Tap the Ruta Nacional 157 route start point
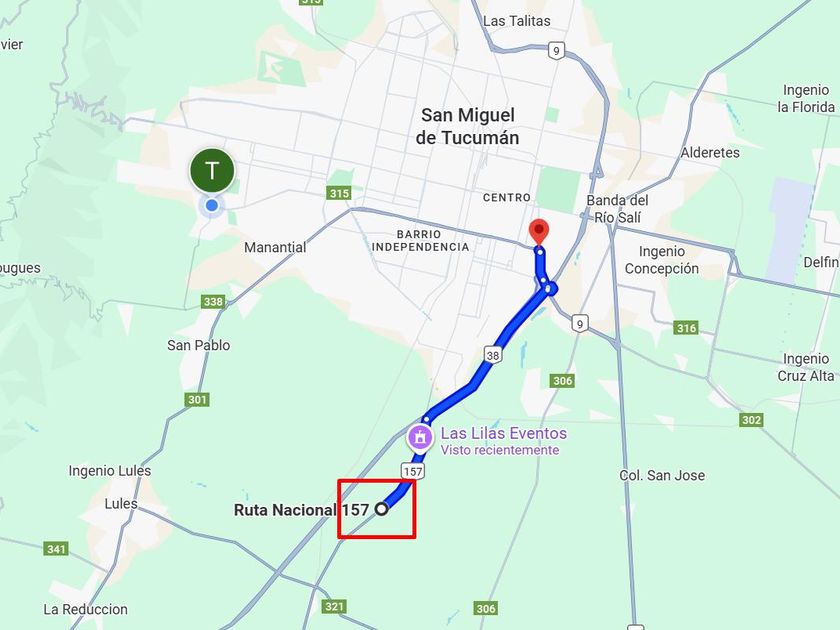Viewport: 840px width, 630px height. [x=381, y=509]
